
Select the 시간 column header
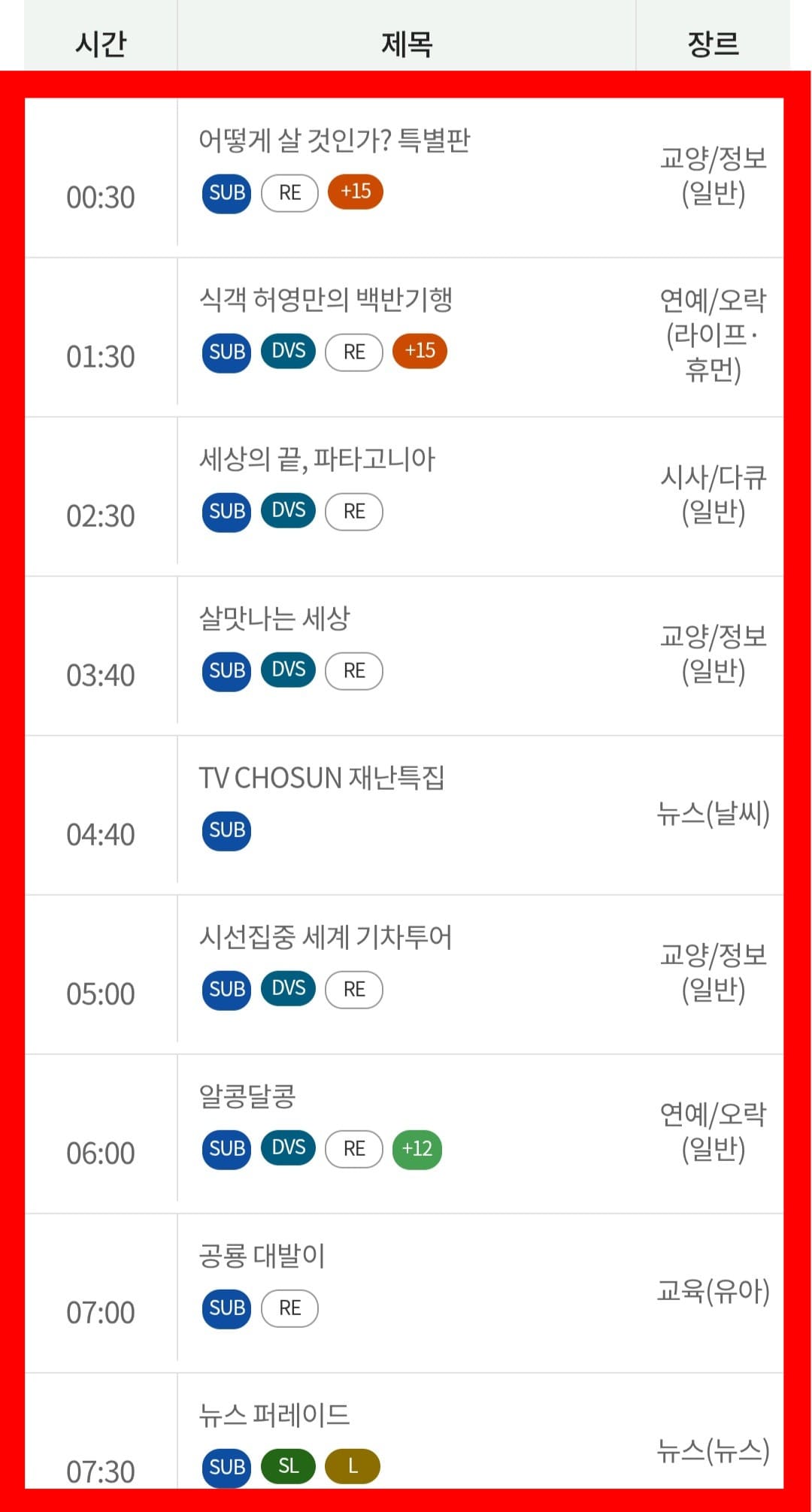100,42
